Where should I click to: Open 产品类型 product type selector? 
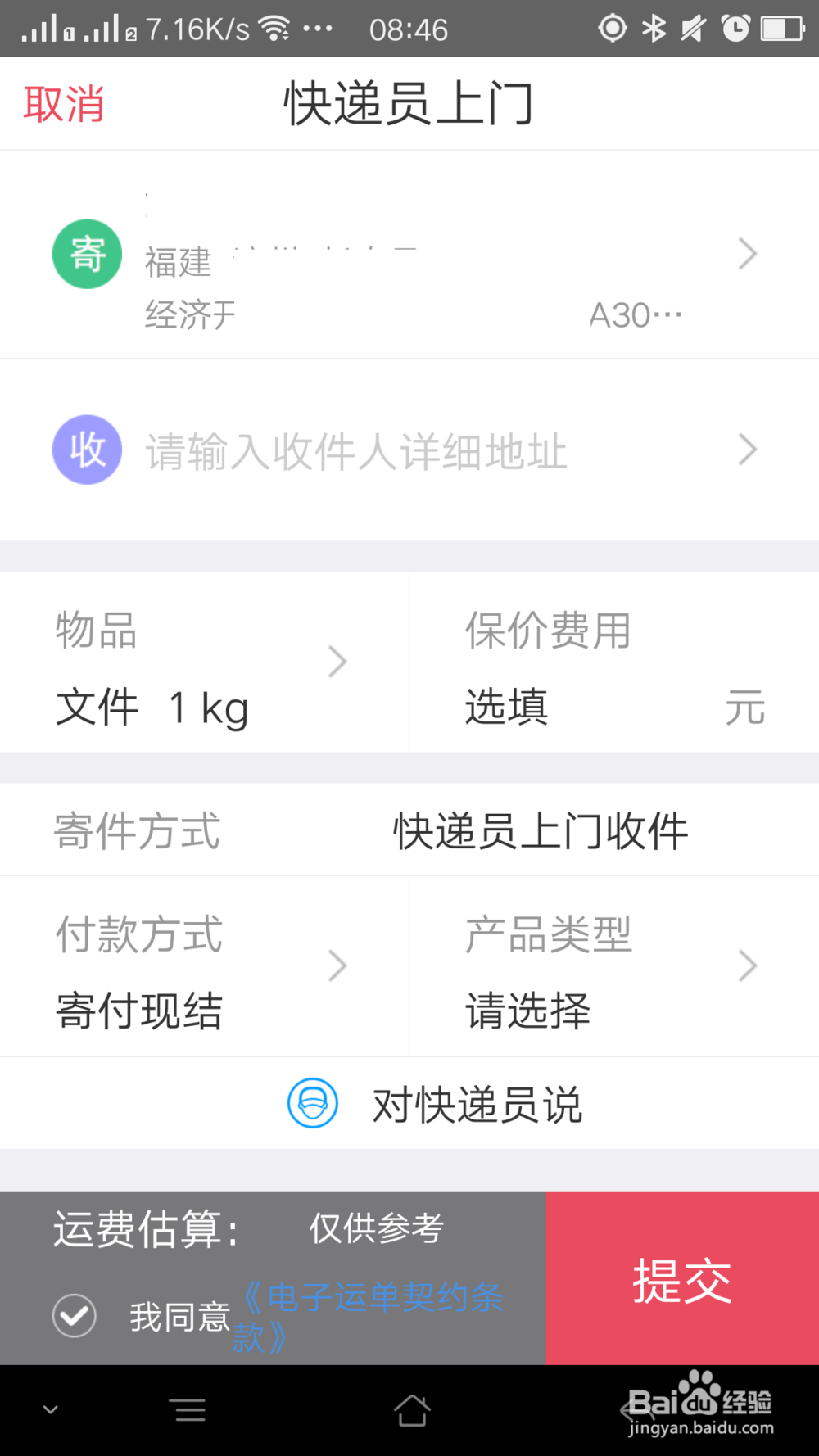point(747,966)
